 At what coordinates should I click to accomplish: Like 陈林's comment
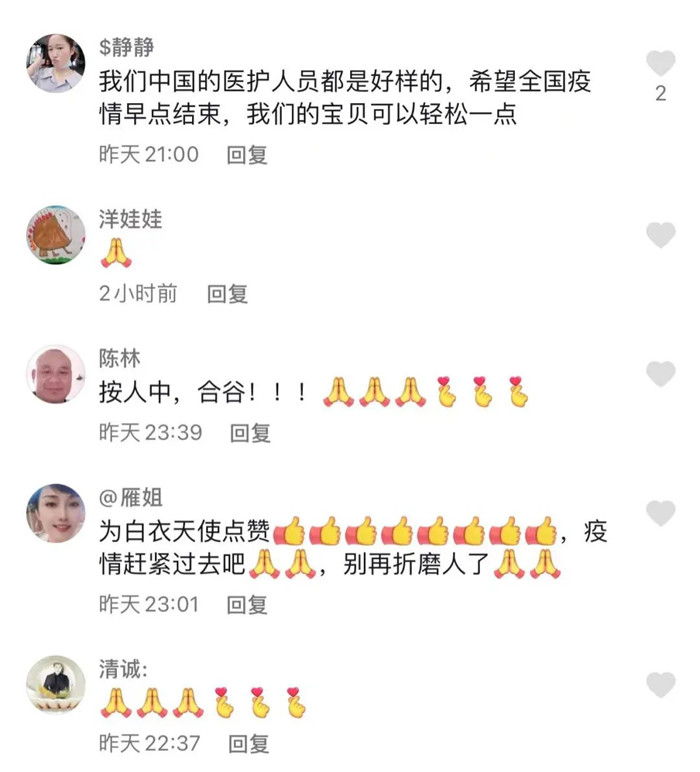[x=660, y=374]
